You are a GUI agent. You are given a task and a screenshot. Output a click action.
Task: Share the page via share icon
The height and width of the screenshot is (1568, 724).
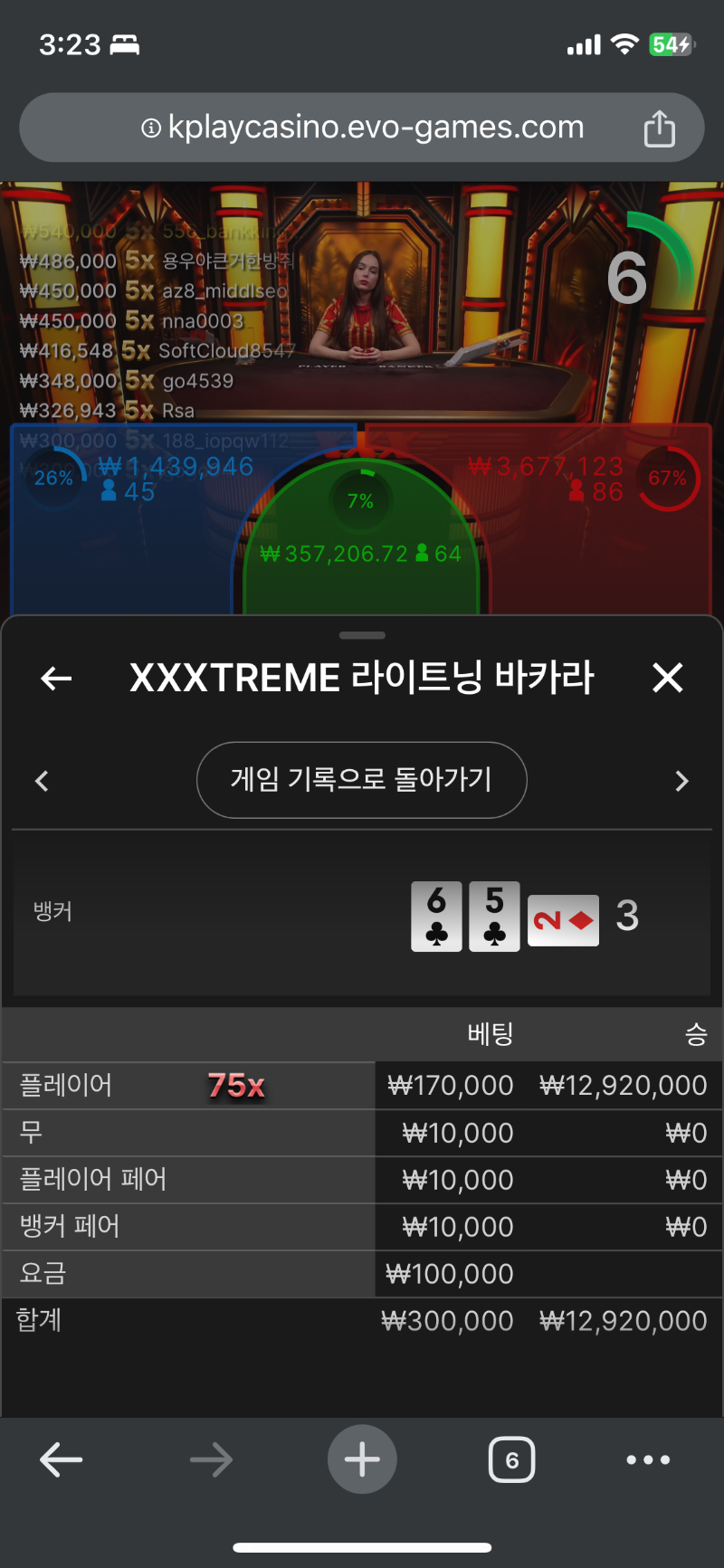(x=659, y=128)
